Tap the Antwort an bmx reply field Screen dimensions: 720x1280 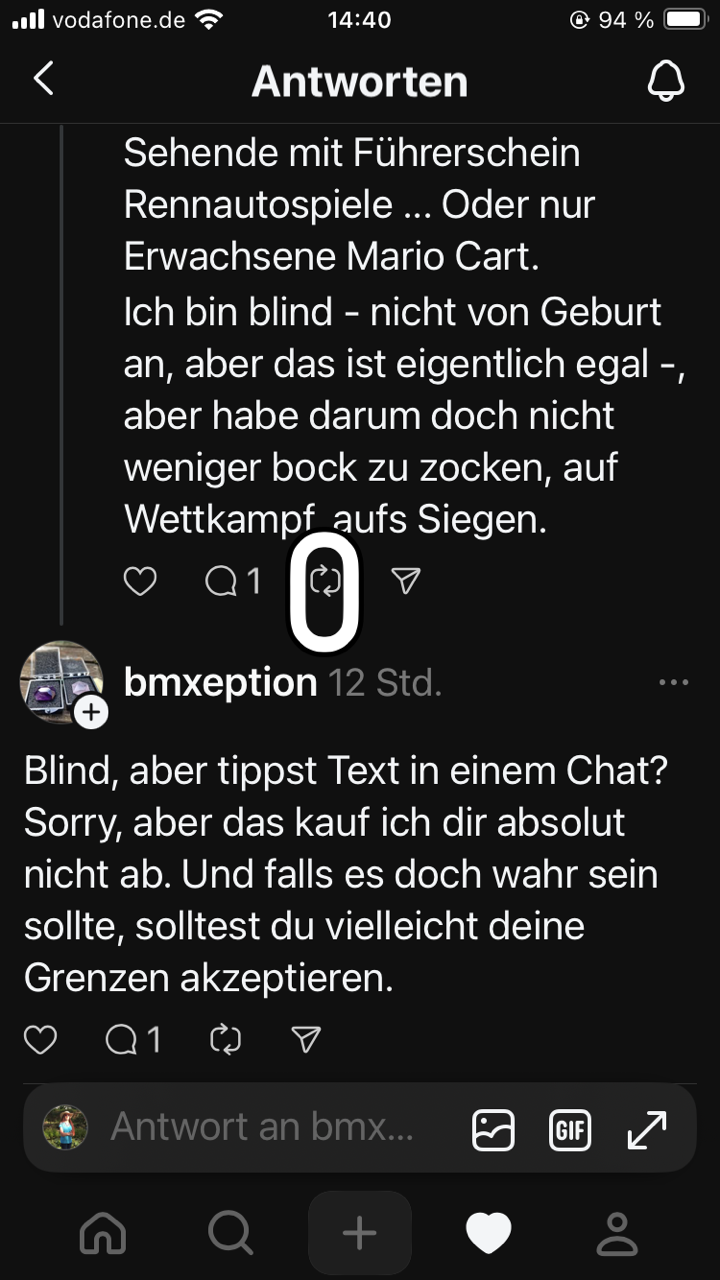point(262,1127)
